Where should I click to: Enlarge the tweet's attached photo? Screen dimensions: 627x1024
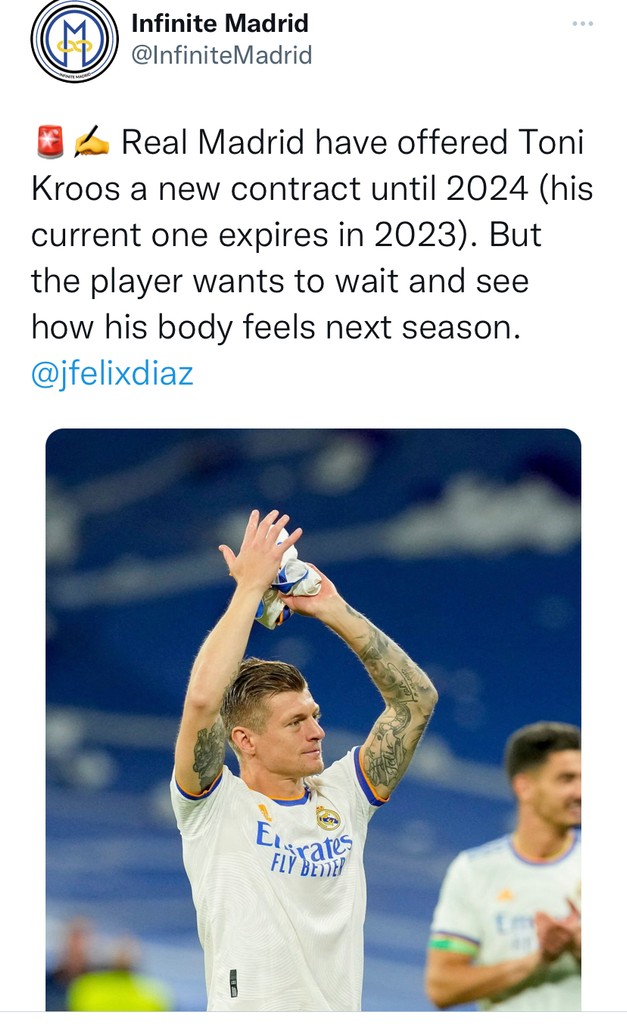(313, 720)
